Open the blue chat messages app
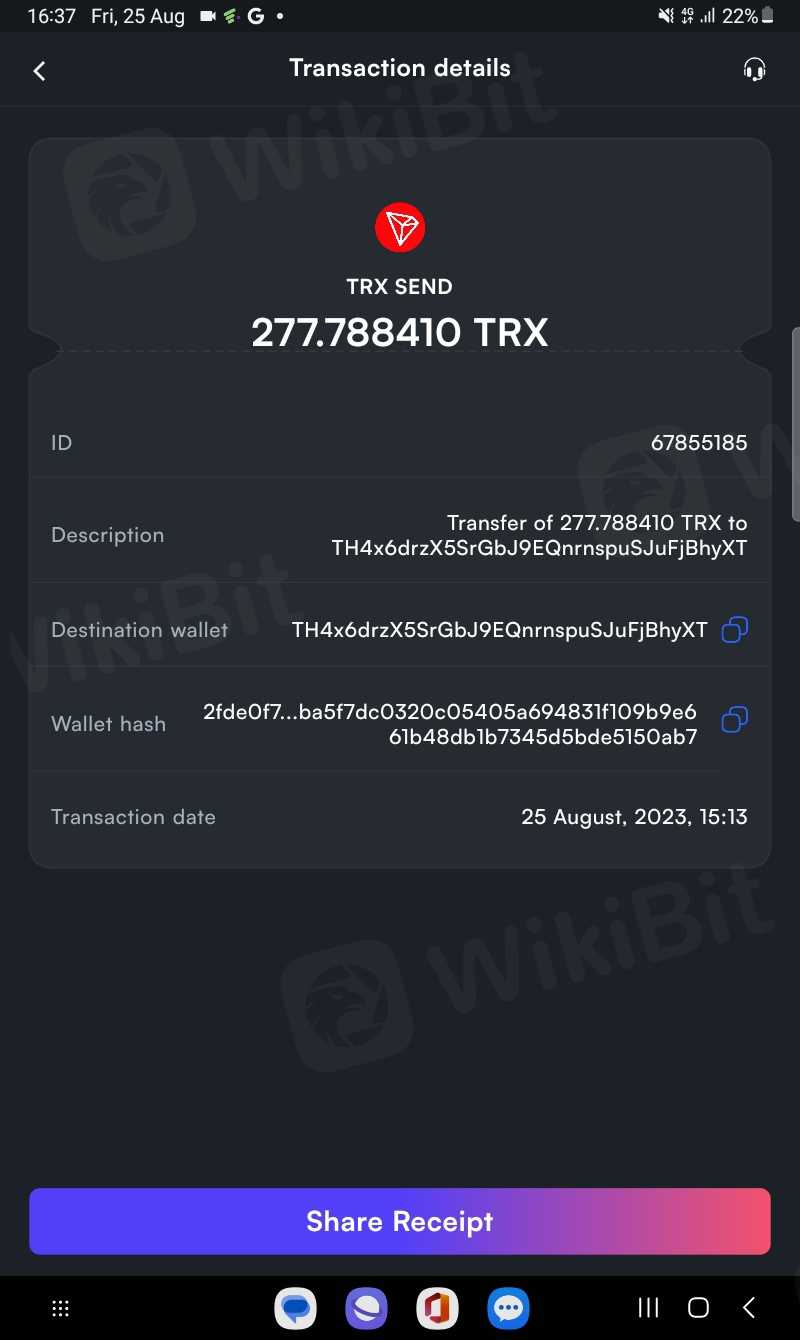 point(508,1308)
